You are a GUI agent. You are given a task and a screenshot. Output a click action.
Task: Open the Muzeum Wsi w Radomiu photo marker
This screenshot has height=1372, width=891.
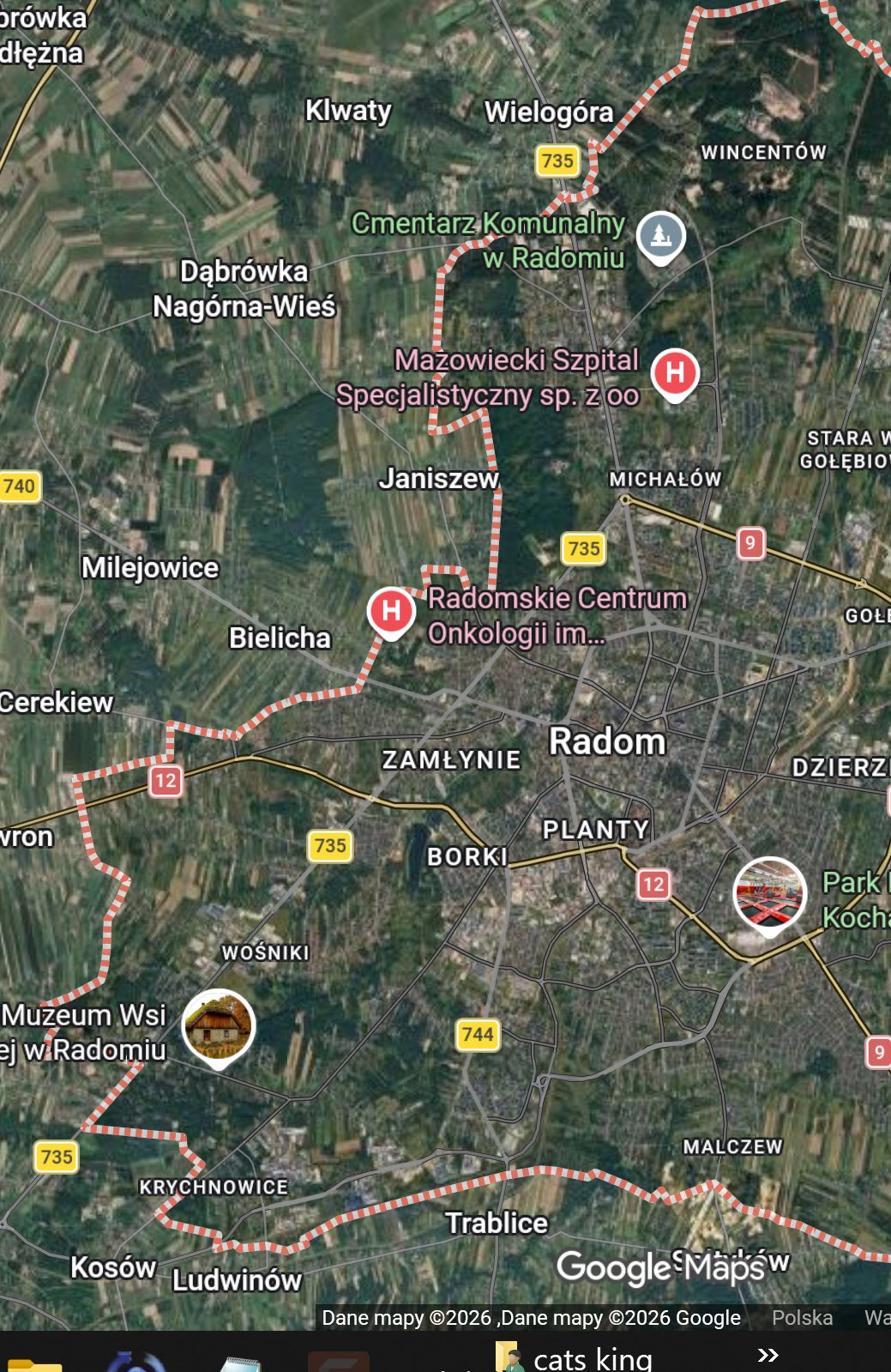[x=219, y=1025]
